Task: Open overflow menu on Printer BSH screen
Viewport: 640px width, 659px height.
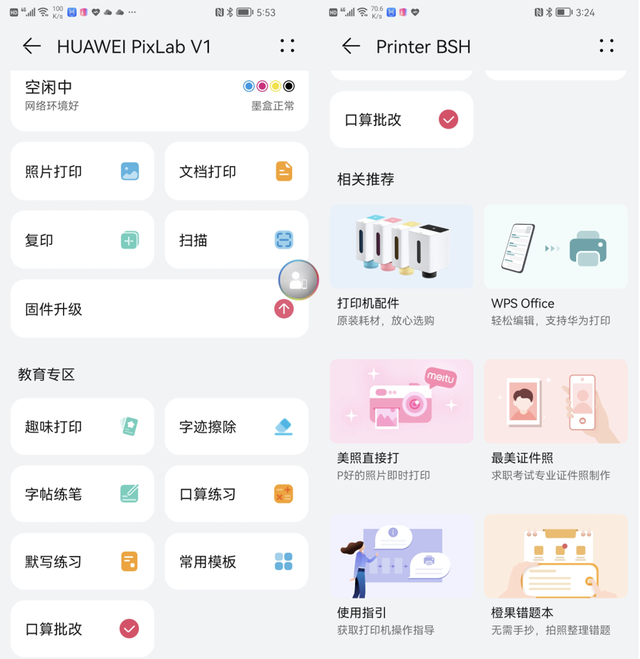Action: click(607, 46)
